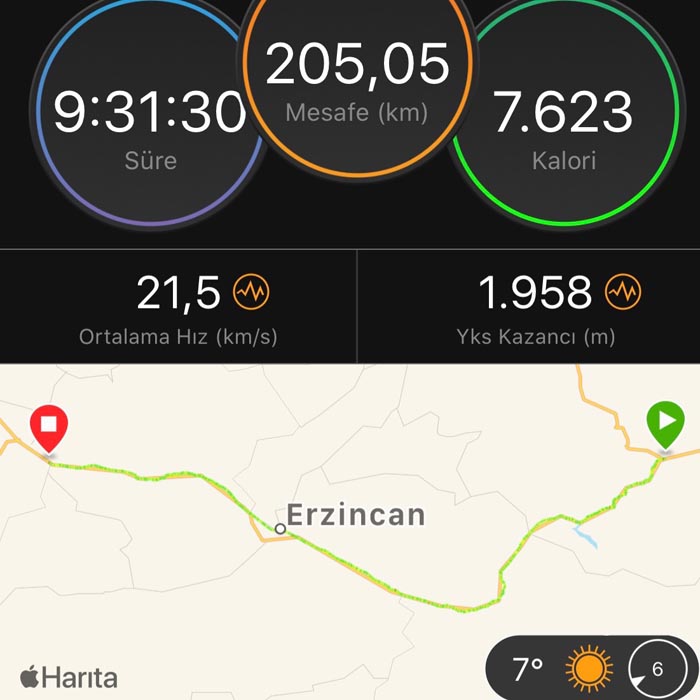Open the chart icon beside Yks Kazancı
Image resolution: width=700 pixels, height=700 pixels.
coord(624,293)
